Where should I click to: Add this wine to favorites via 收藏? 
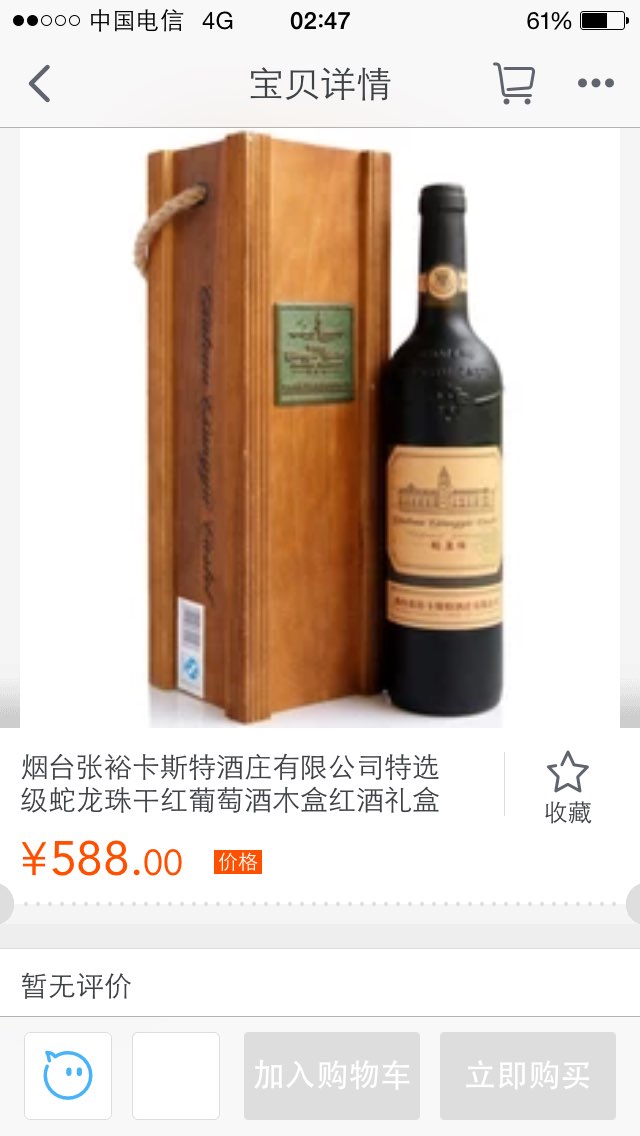tap(568, 787)
